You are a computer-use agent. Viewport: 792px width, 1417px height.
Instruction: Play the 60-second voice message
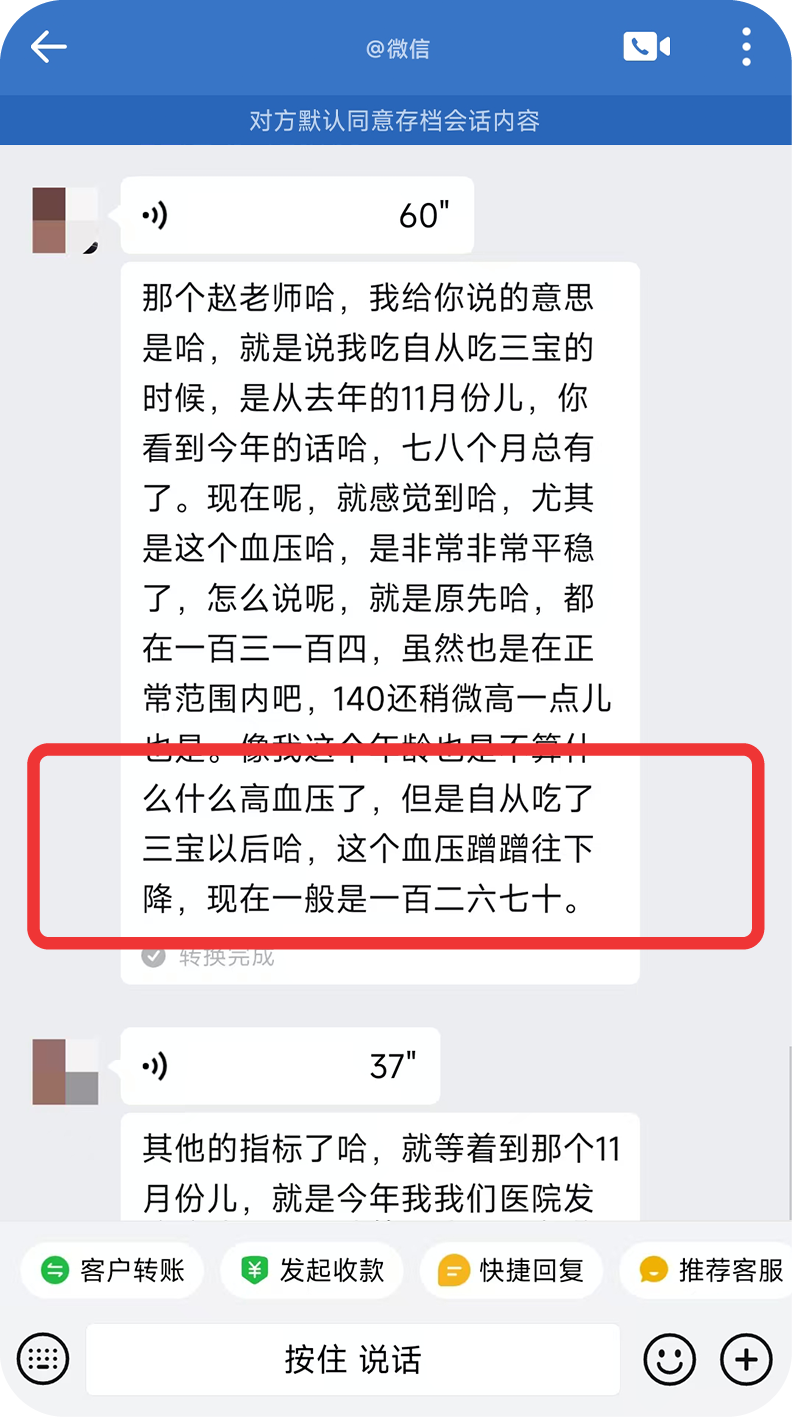(x=297, y=215)
